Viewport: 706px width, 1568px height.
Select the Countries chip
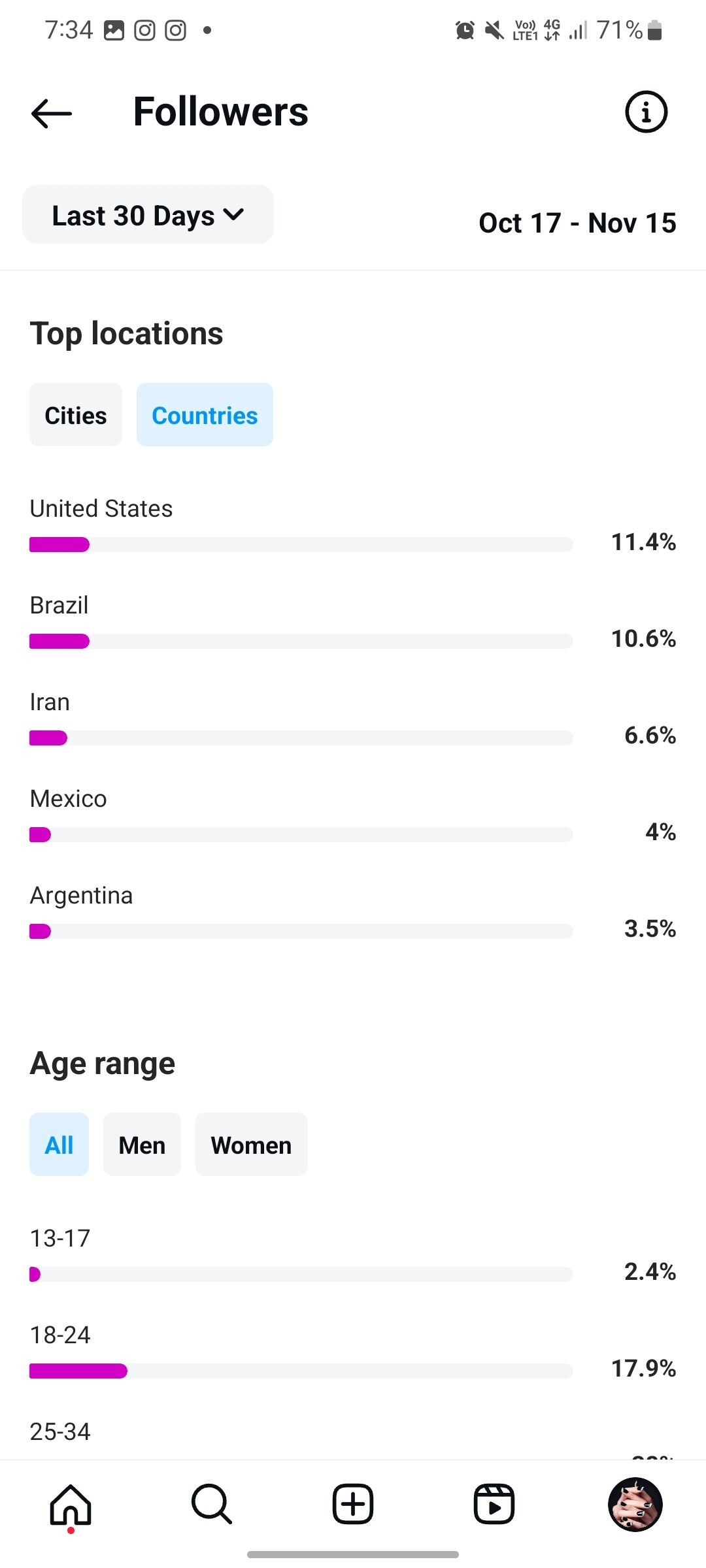205,415
